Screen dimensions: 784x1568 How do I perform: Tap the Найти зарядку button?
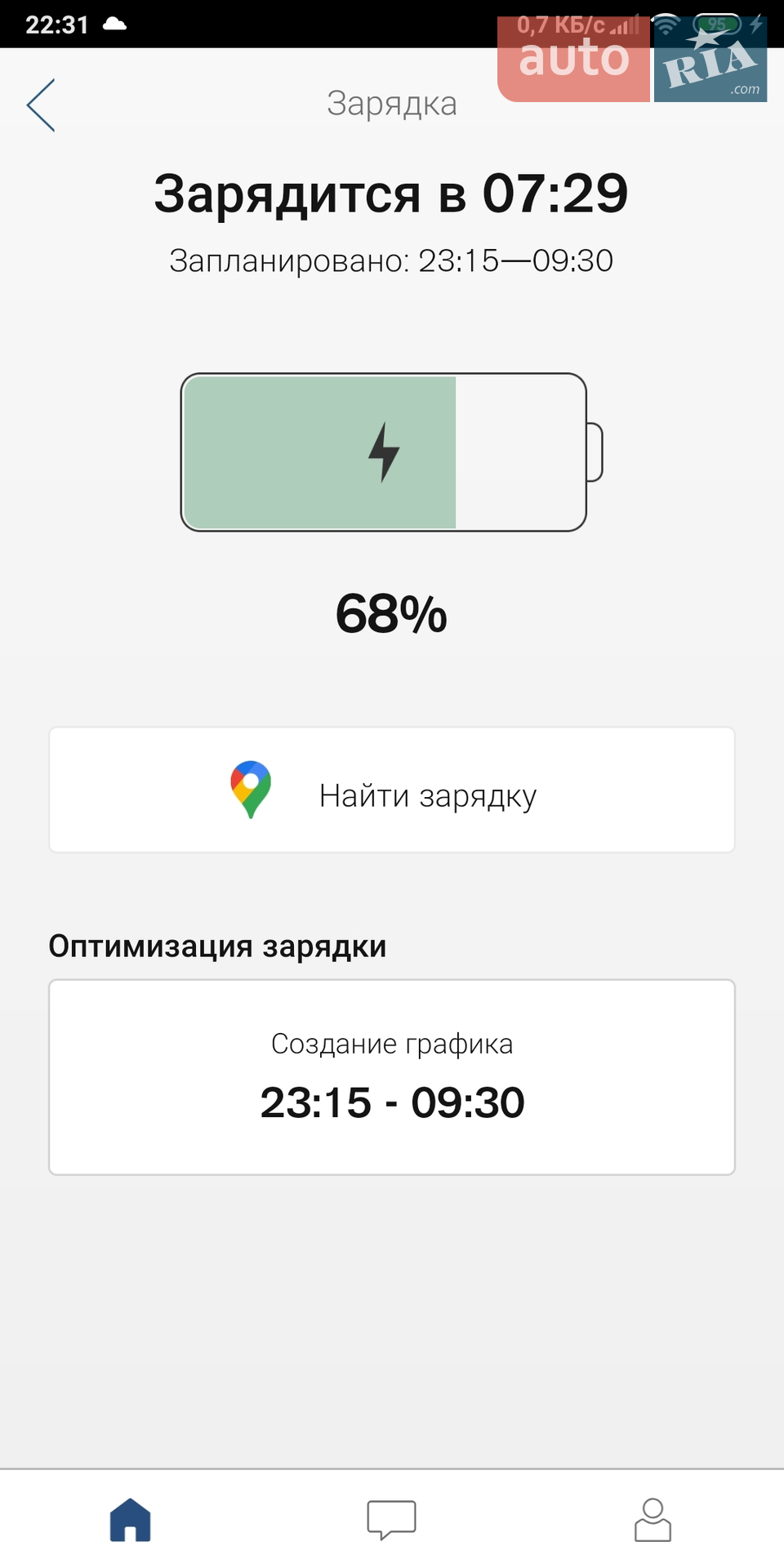coord(392,790)
